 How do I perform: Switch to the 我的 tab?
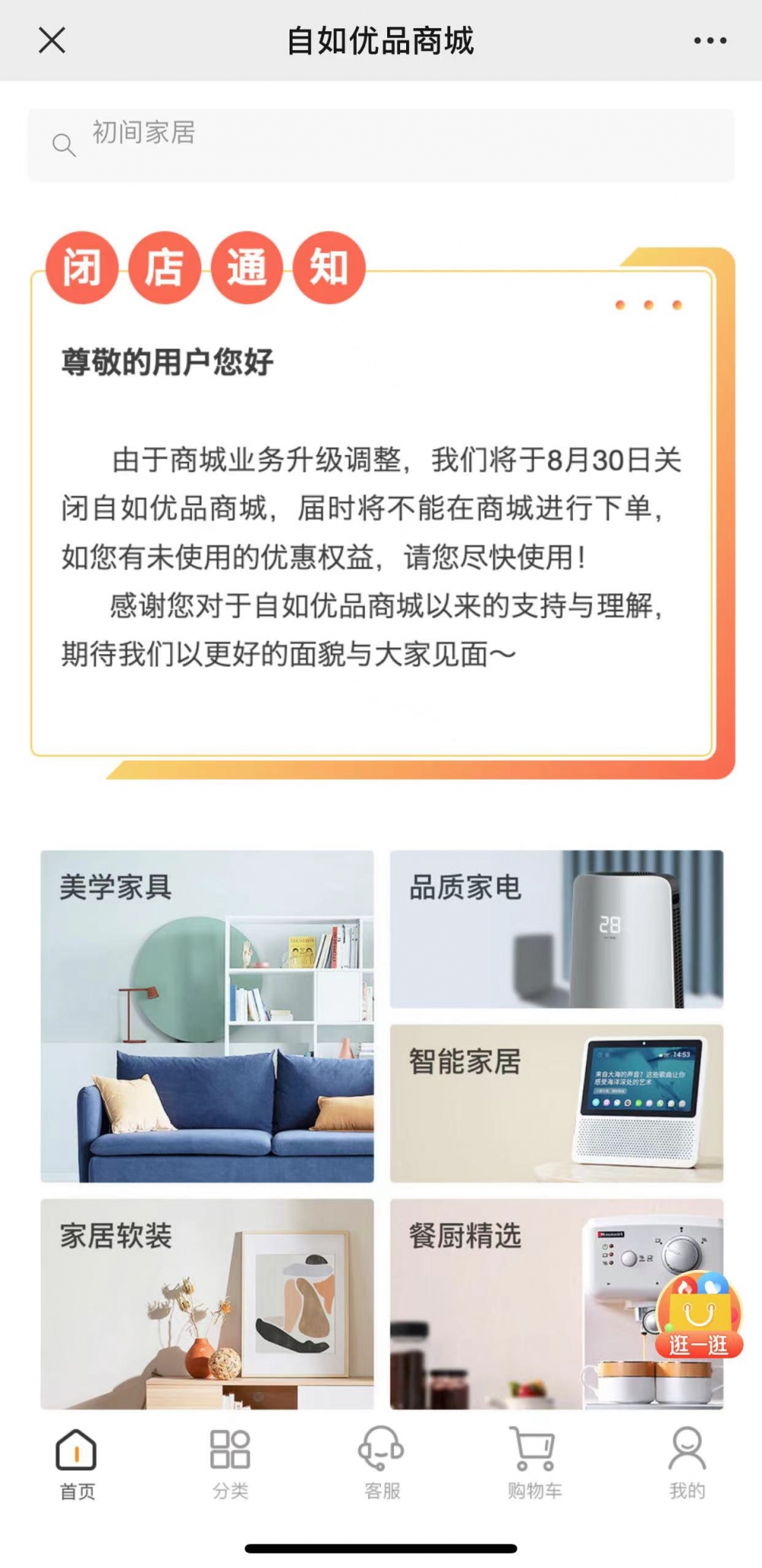687,1464
